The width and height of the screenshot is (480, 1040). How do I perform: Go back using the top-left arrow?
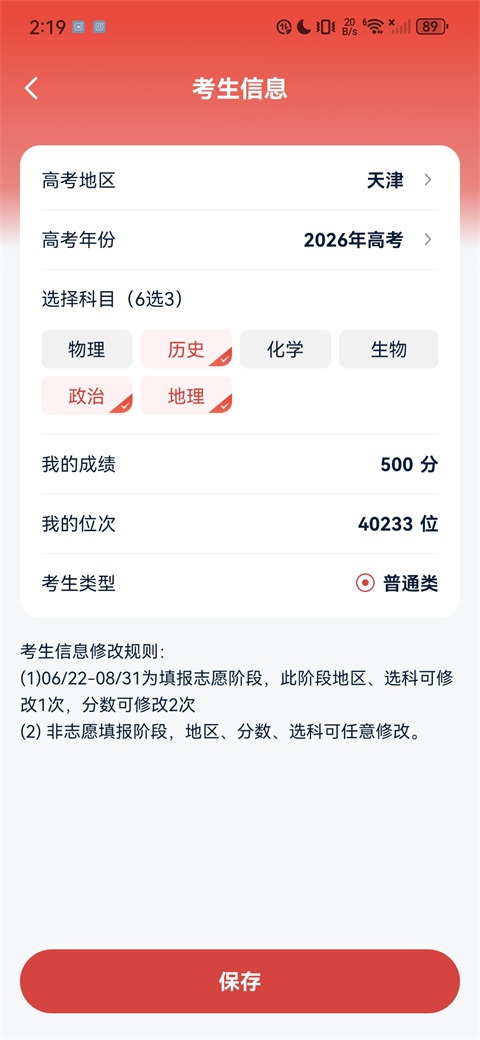click(x=31, y=88)
